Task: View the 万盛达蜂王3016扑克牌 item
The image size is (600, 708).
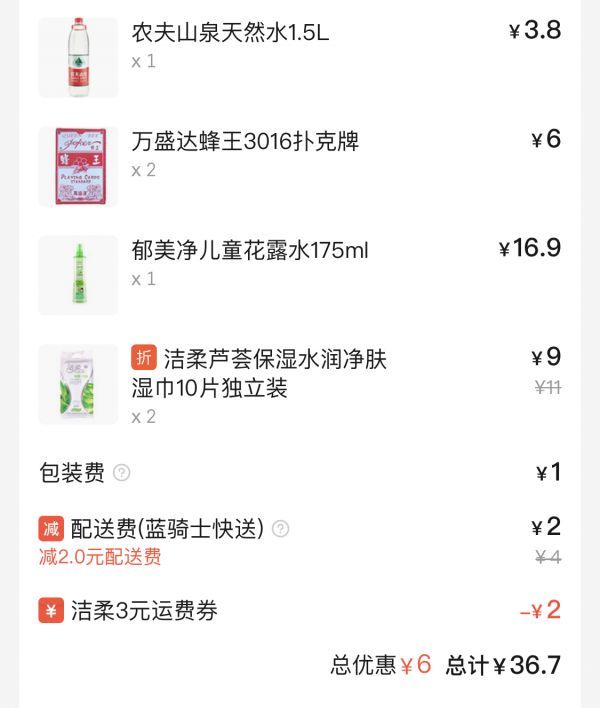Action: 245,141
